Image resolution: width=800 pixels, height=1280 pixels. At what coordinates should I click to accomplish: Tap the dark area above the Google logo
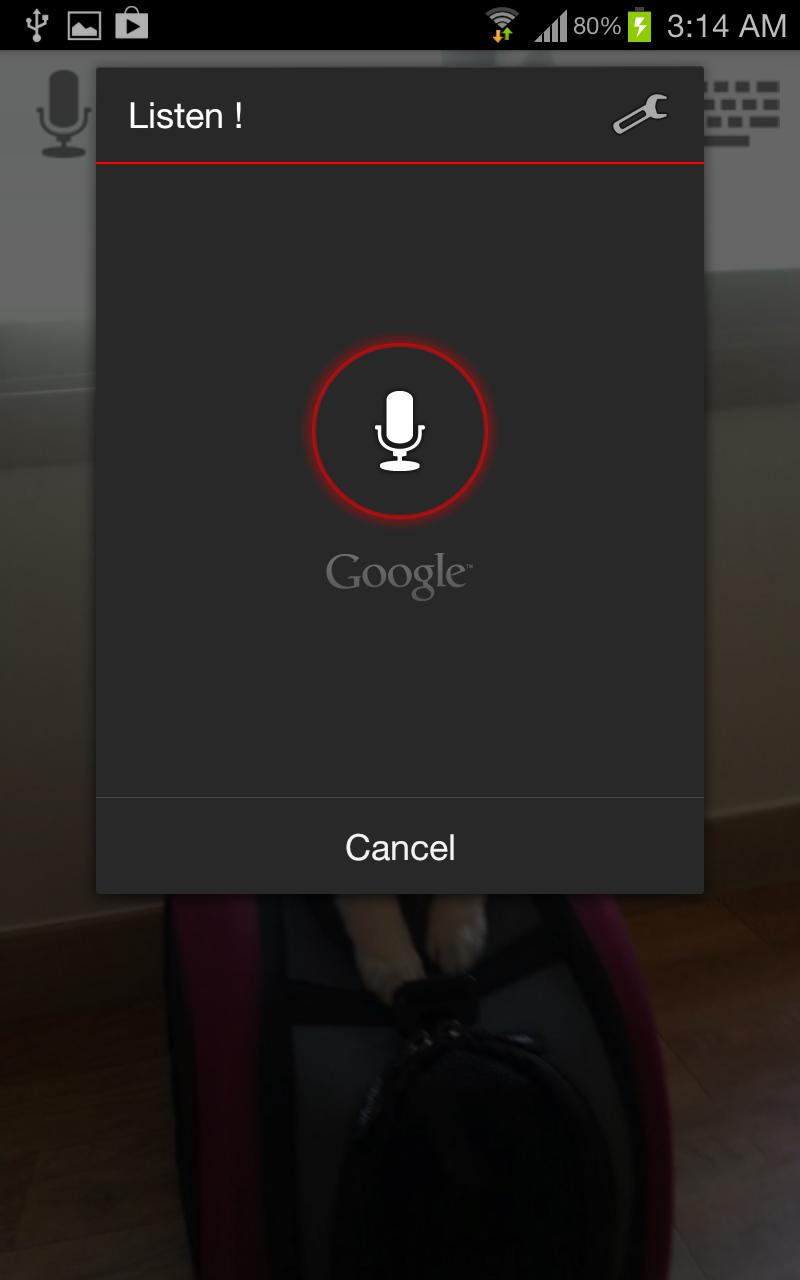coord(399,250)
